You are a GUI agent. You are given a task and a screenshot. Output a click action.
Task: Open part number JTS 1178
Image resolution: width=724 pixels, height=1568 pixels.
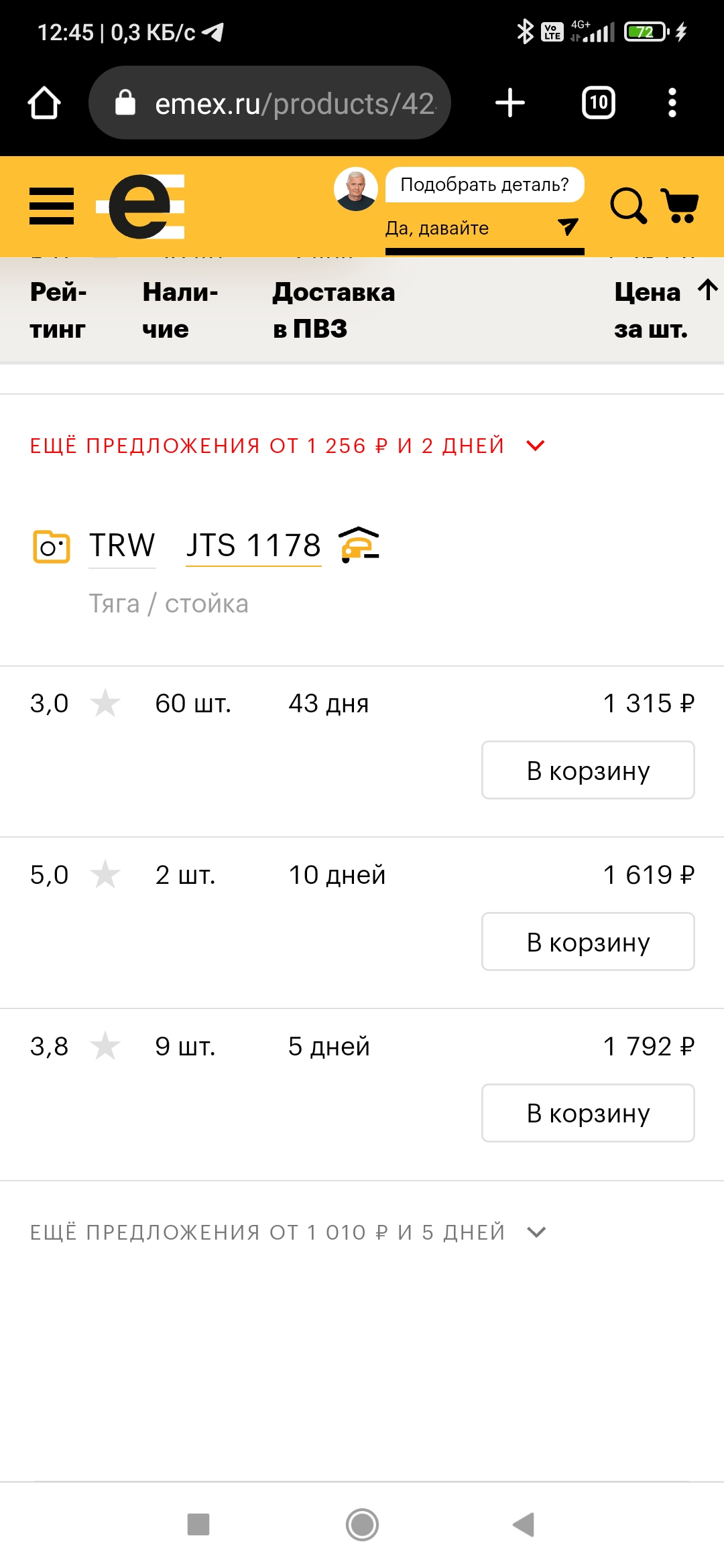(x=253, y=545)
